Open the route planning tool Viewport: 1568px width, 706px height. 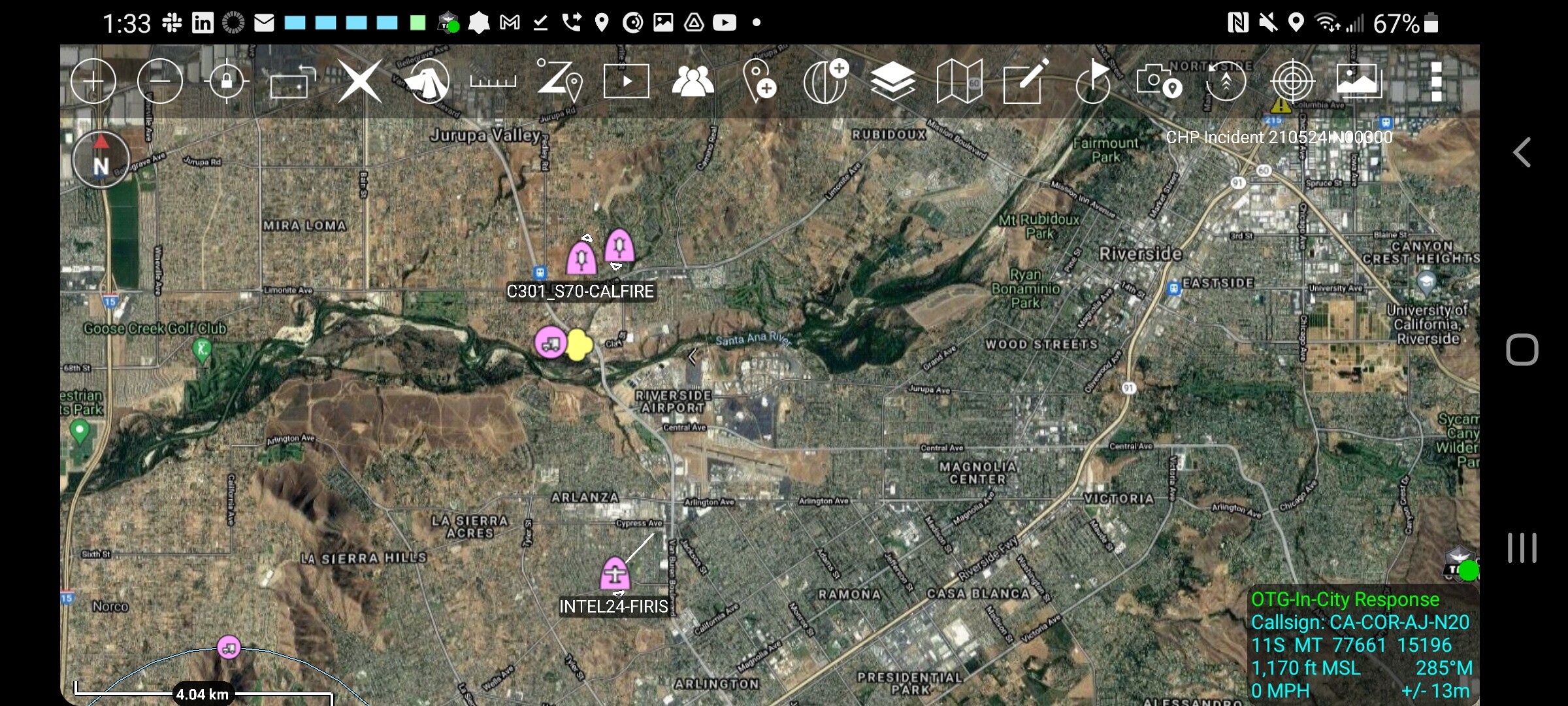coord(560,81)
